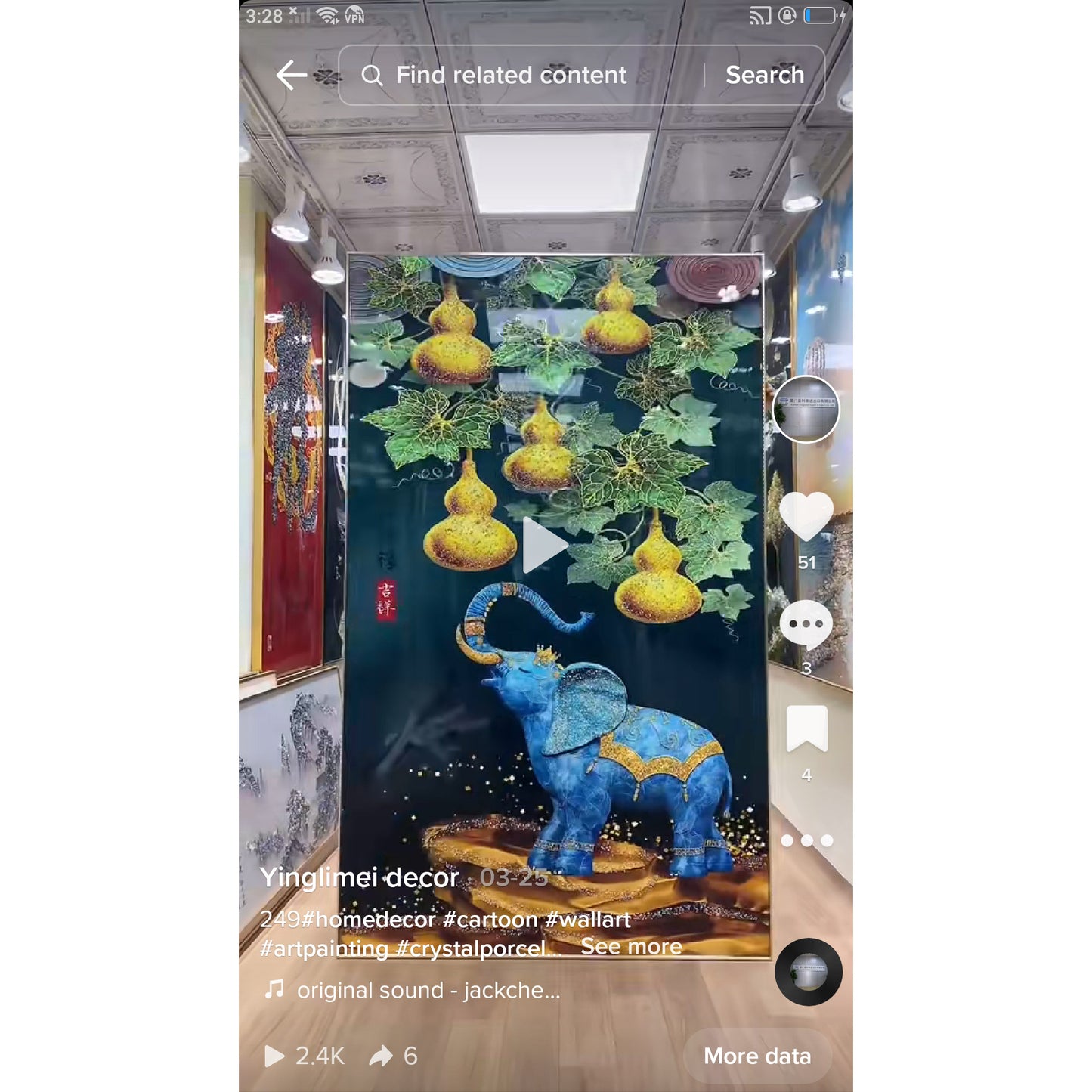The width and height of the screenshot is (1092, 1092).
Task: Open the original sound by jackche
Action: tap(428, 990)
